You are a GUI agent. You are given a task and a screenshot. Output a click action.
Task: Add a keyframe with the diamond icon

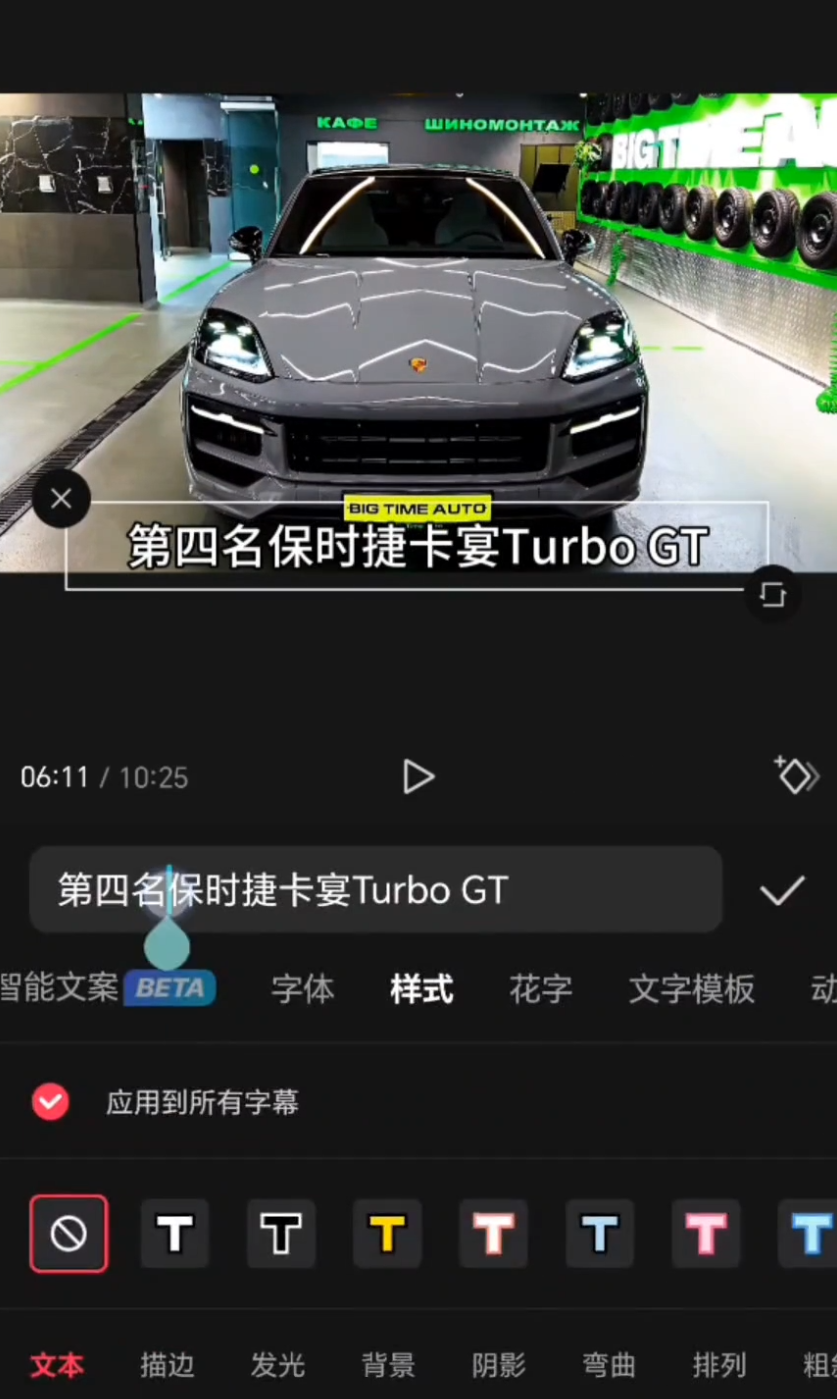pos(796,776)
